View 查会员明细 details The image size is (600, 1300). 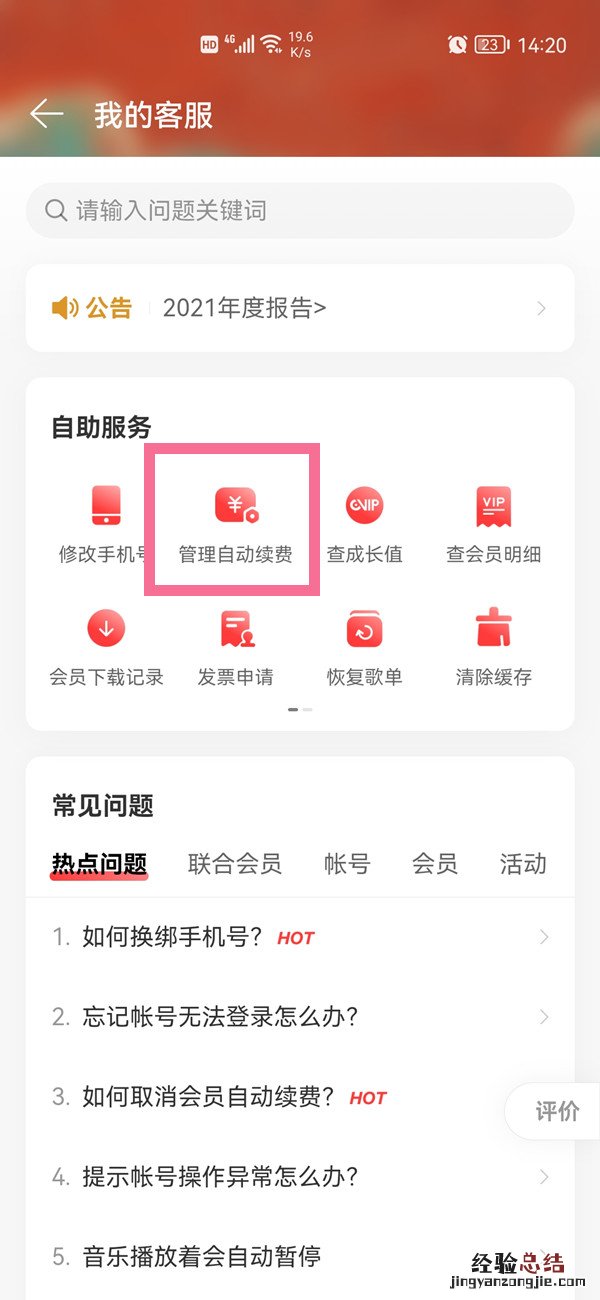coord(493,524)
